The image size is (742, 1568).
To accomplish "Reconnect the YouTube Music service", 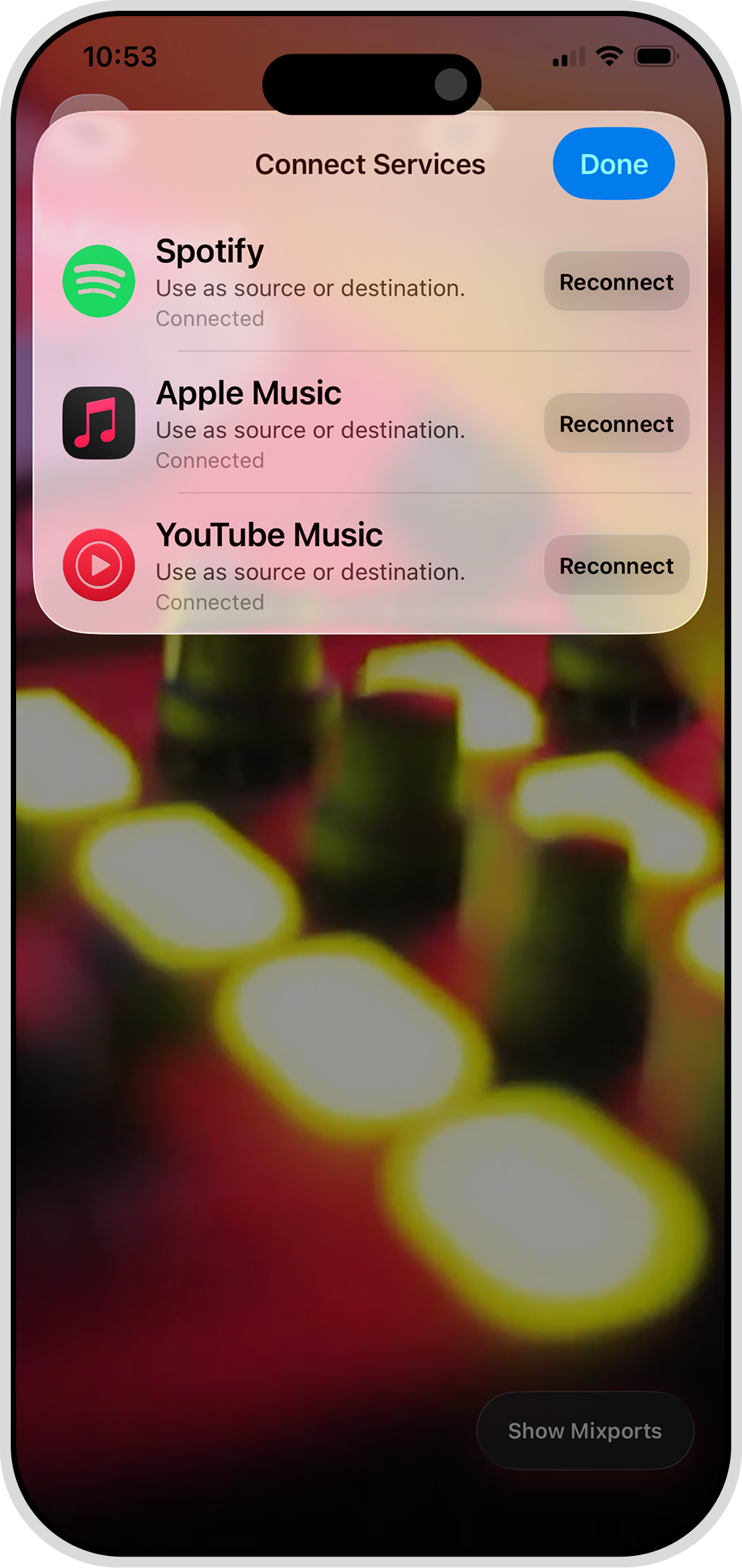I will pyautogui.click(x=615, y=565).
